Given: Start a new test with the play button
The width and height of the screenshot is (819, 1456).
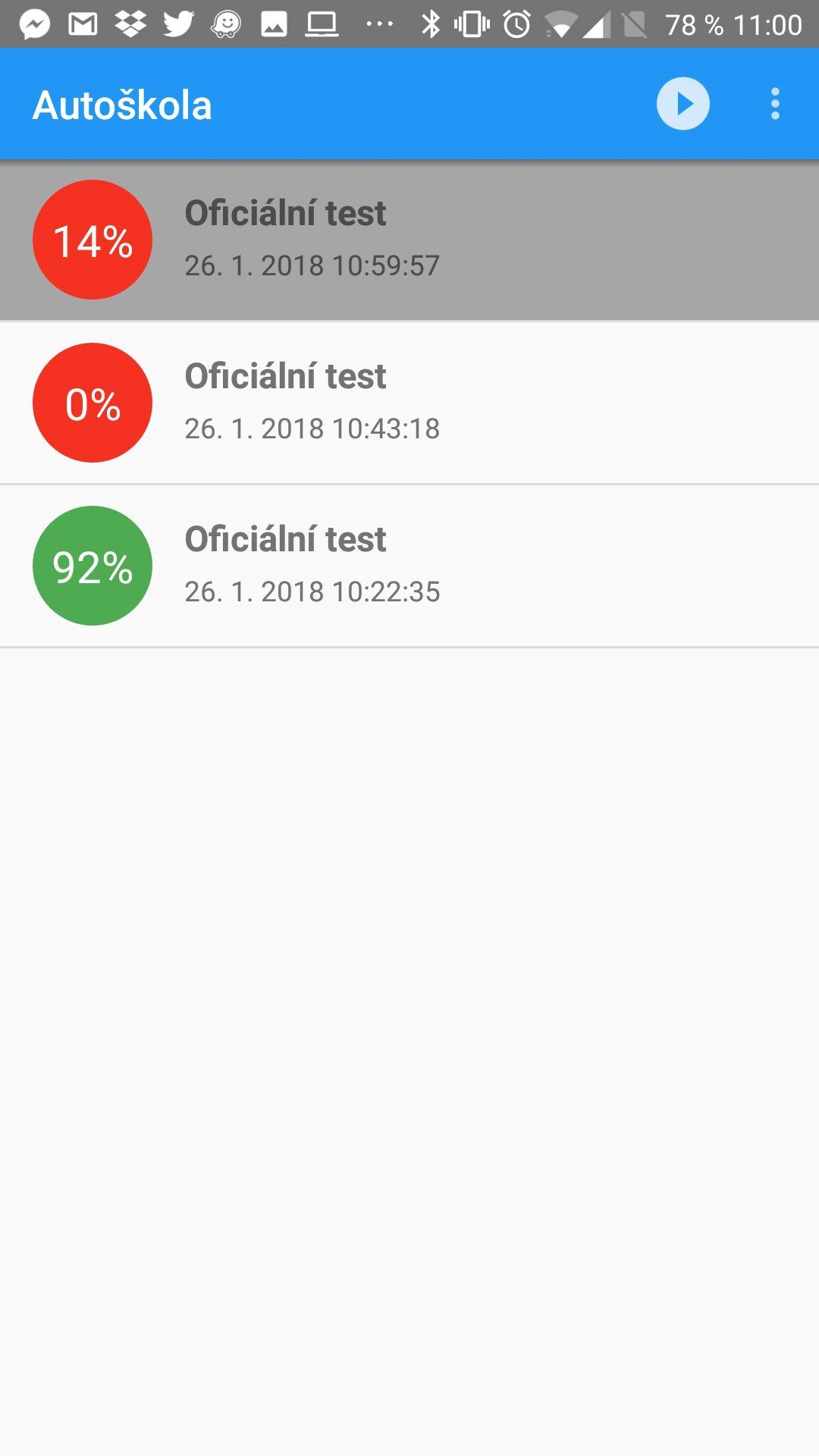Looking at the screenshot, I should [682, 104].
